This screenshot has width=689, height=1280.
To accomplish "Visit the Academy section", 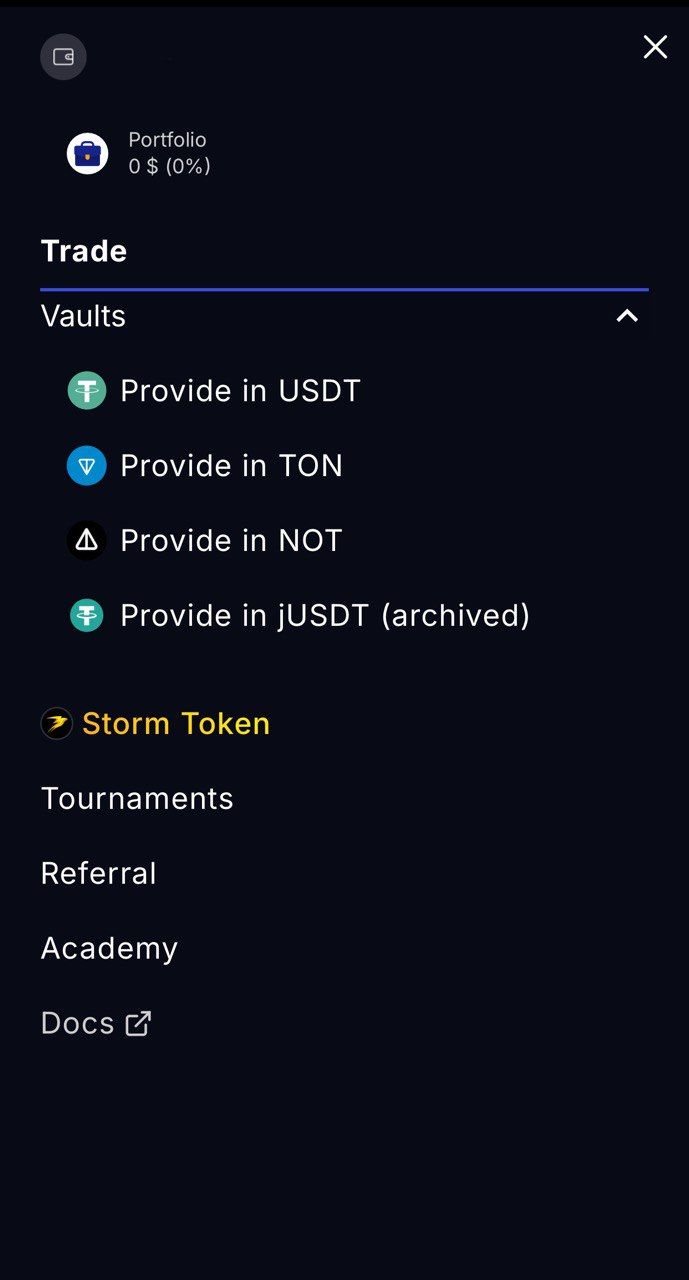I will click(x=109, y=949).
